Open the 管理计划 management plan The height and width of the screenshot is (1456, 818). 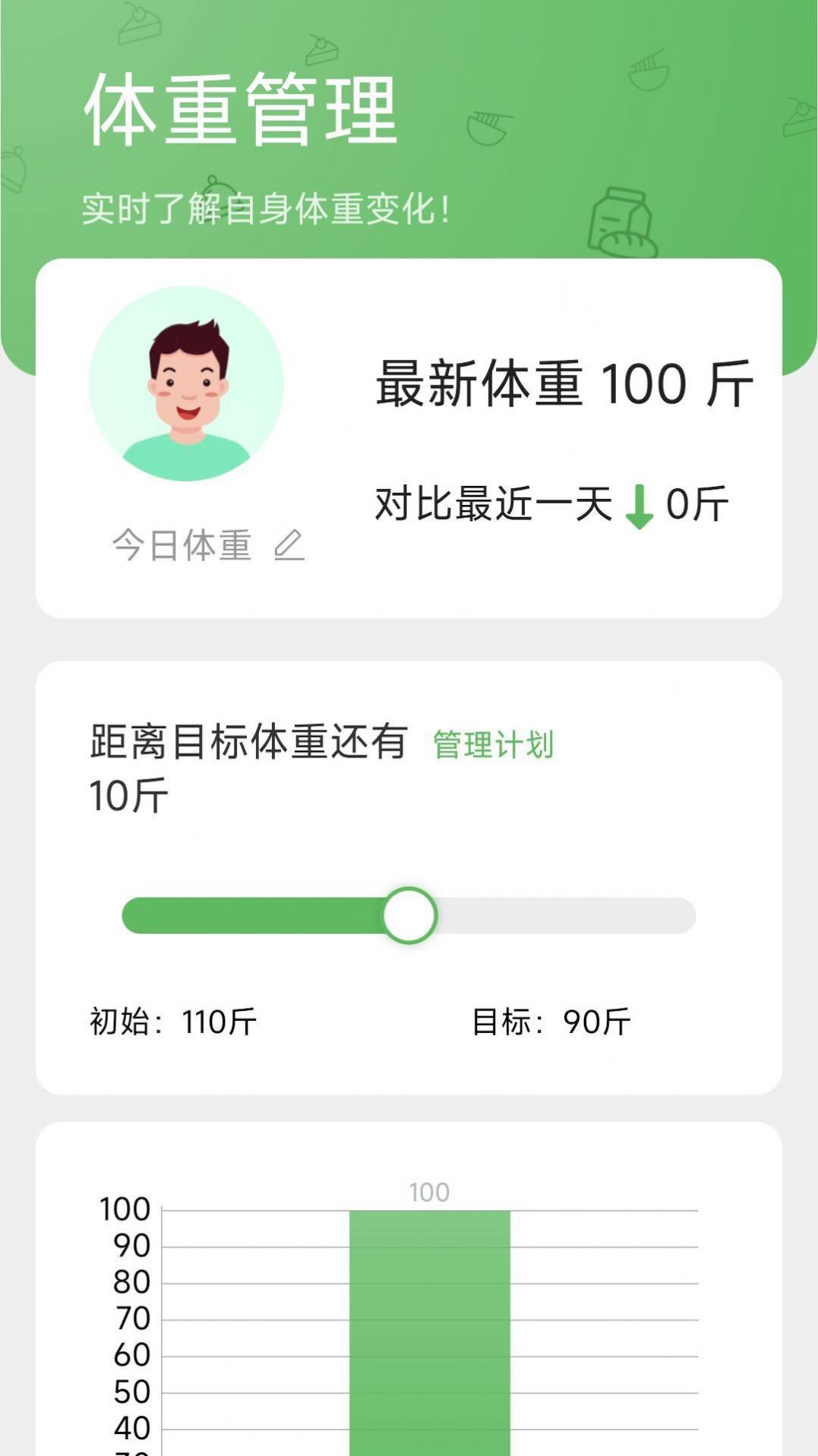click(x=494, y=745)
